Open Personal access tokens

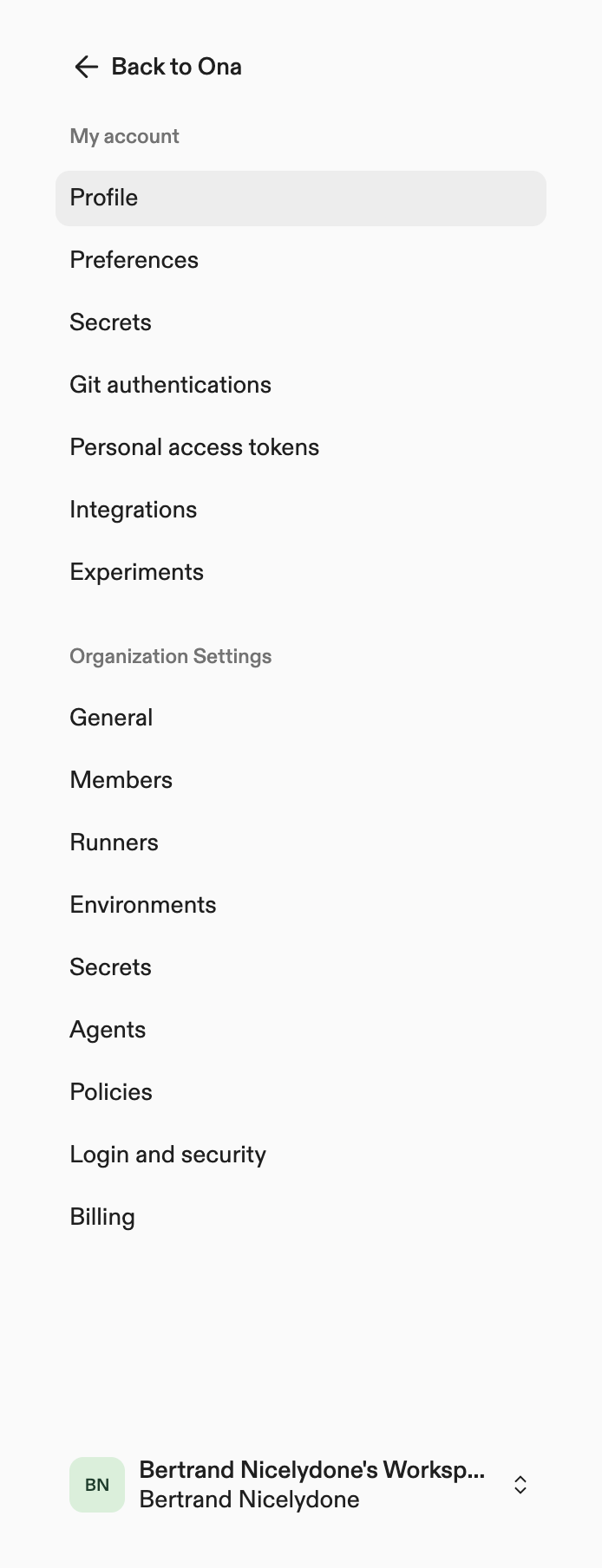point(194,447)
